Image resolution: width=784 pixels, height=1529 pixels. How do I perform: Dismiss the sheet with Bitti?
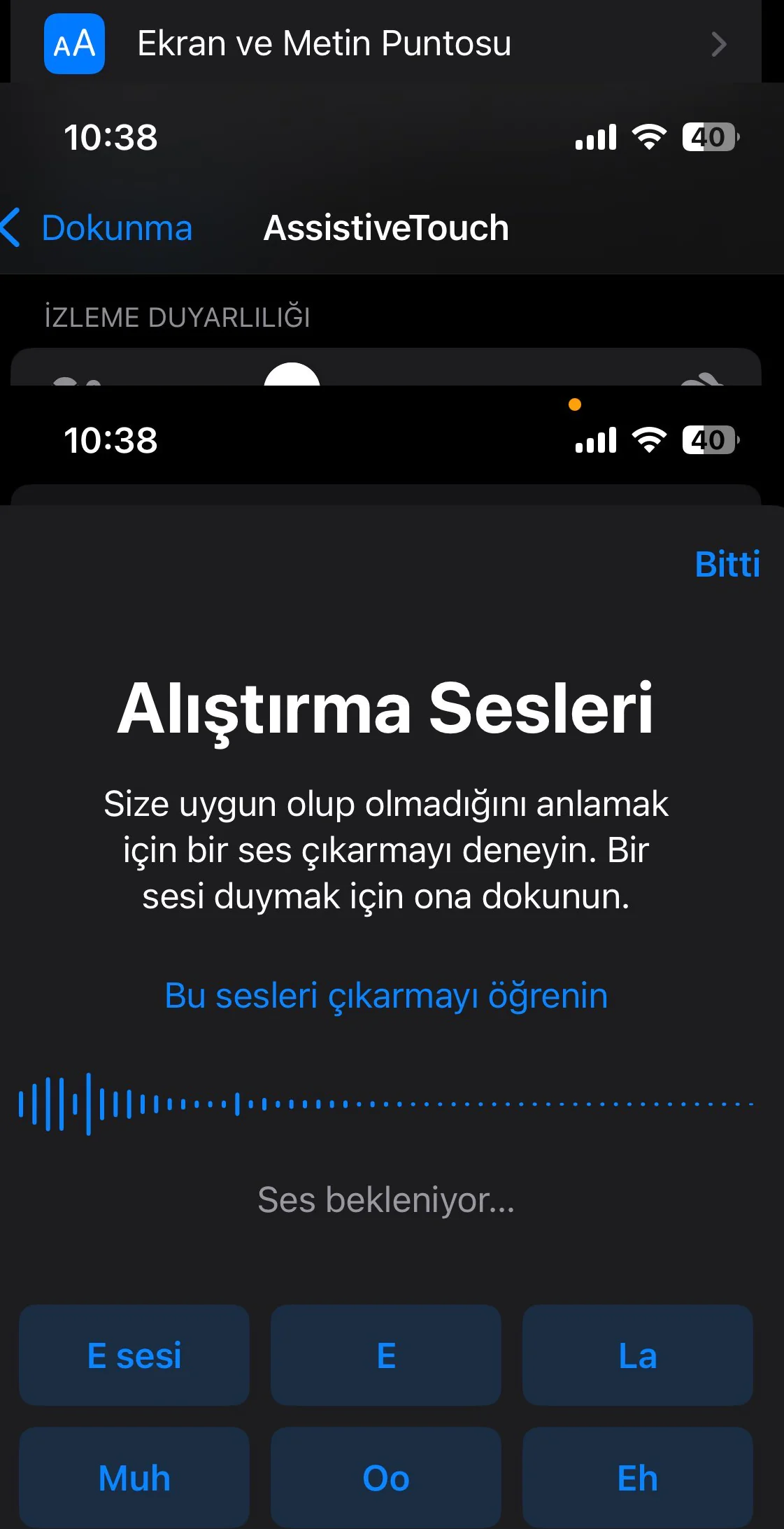[x=727, y=565]
